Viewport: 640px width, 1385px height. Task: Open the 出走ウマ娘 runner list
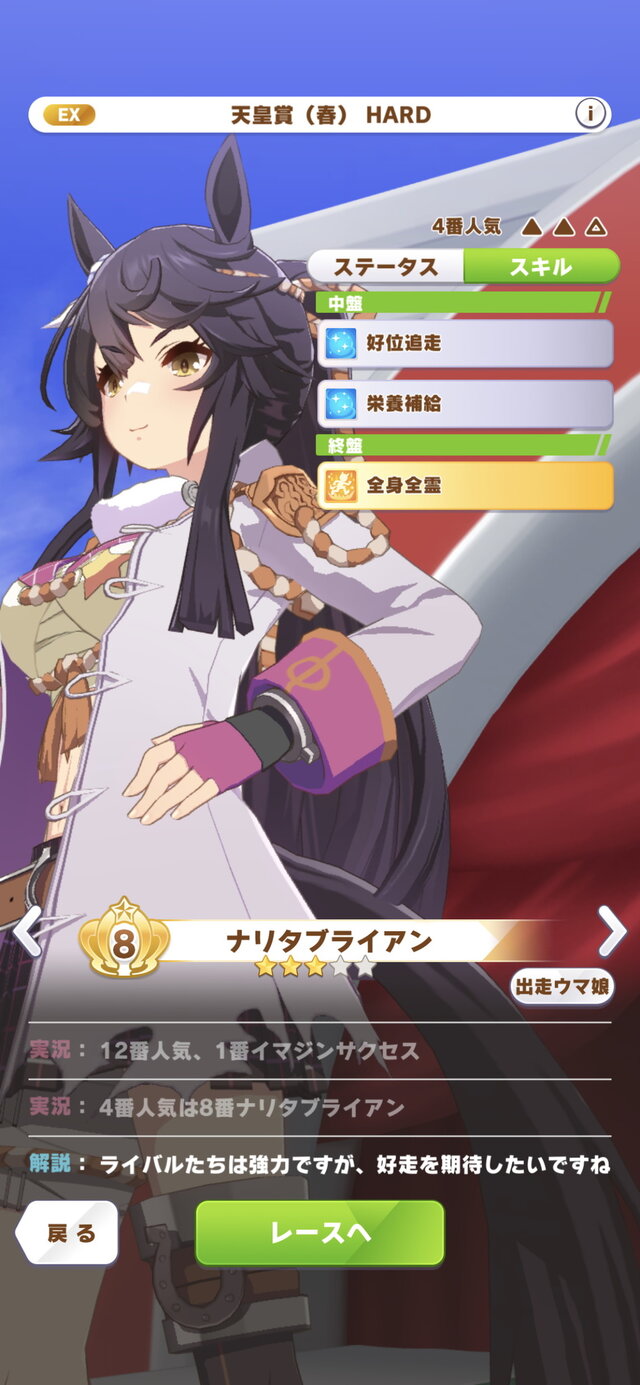pos(562,986)
